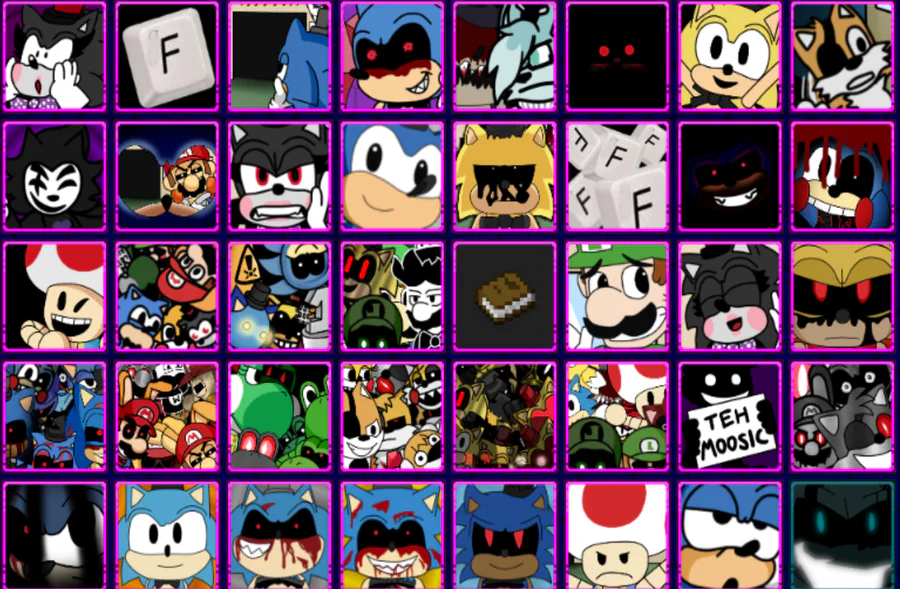Select the single F key tile
Screen dimensions: 900x589
pos(167,56)
